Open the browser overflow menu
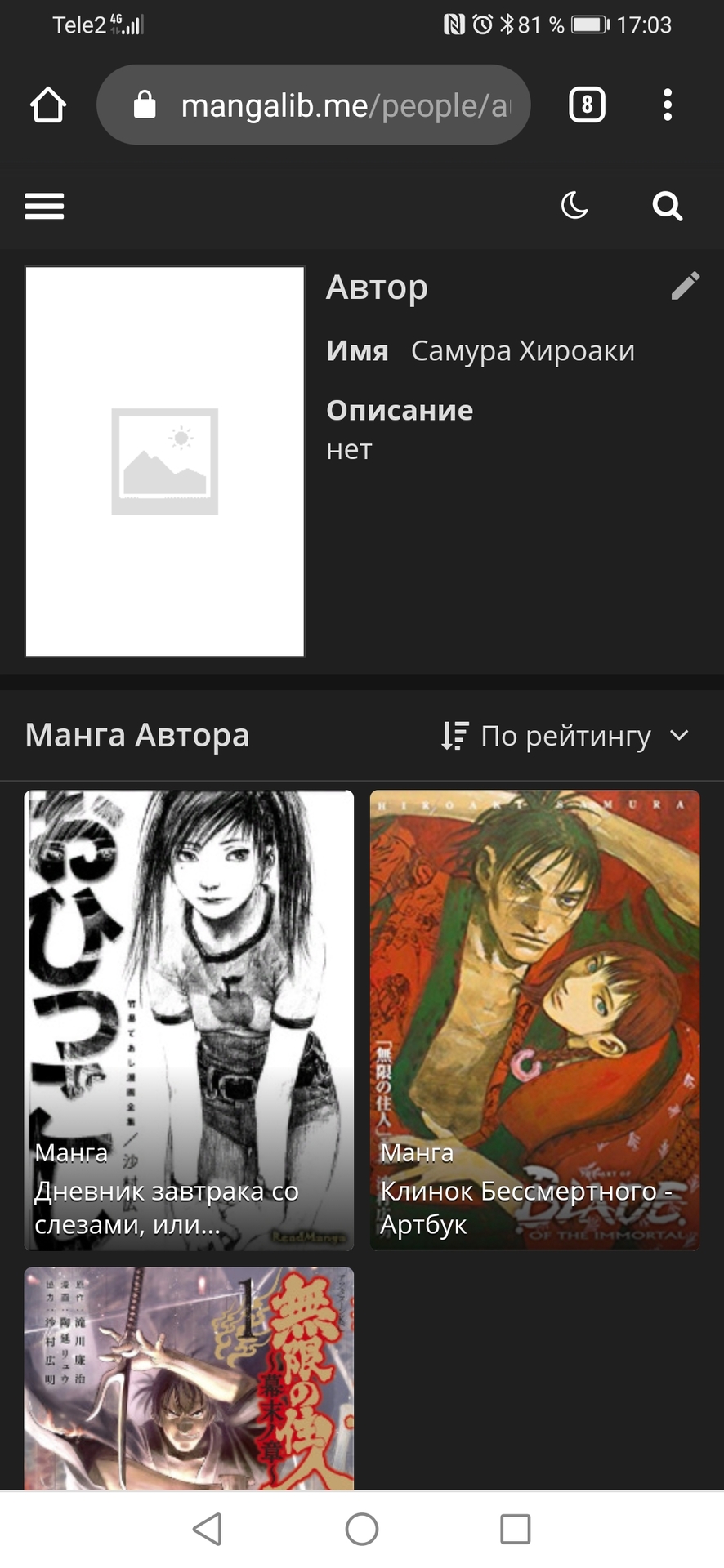Image resolution: width=724 pixels, height=1568 pixels. pyautogui.click(x=668, y=105)
